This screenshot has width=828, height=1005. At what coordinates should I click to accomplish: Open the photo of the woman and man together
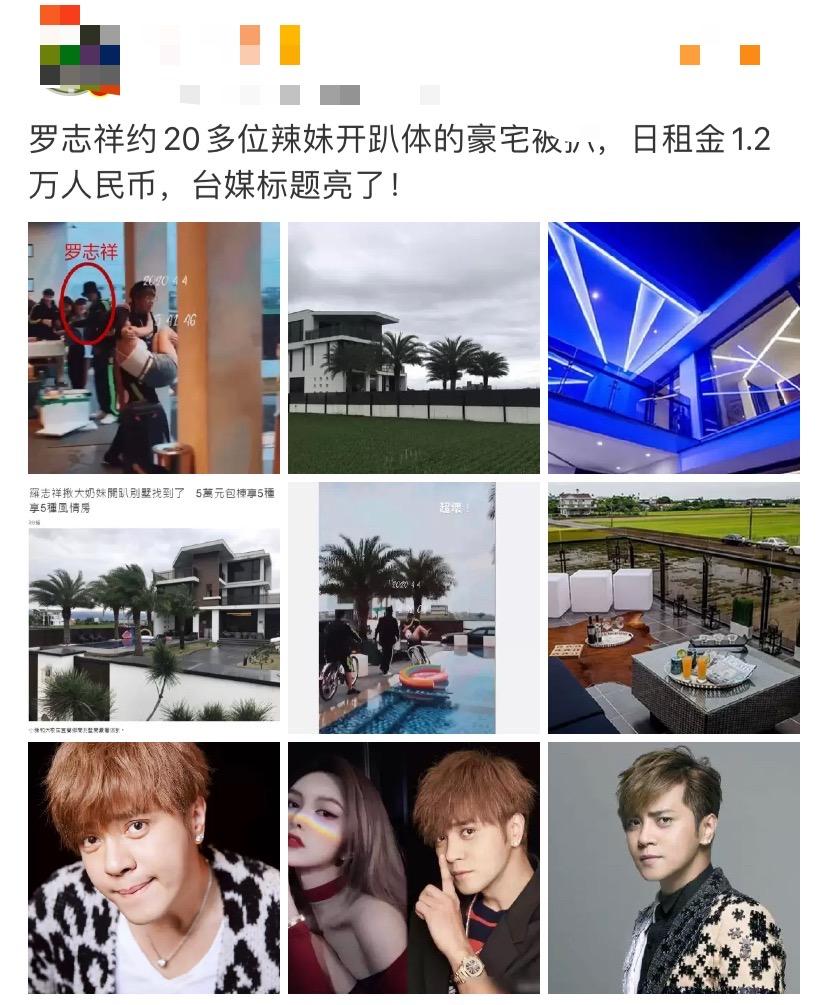[413, 867]
